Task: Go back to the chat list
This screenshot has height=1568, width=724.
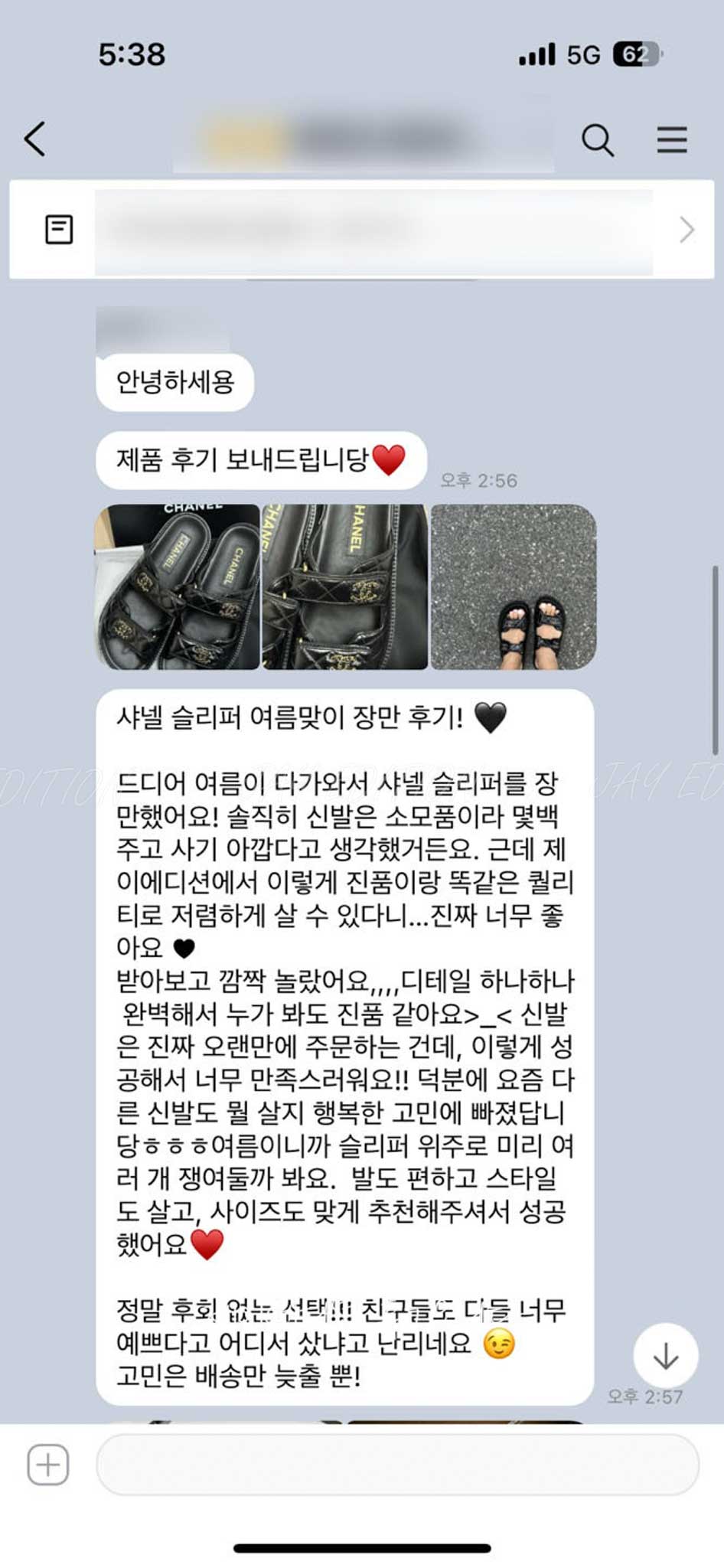Action: 35,139
